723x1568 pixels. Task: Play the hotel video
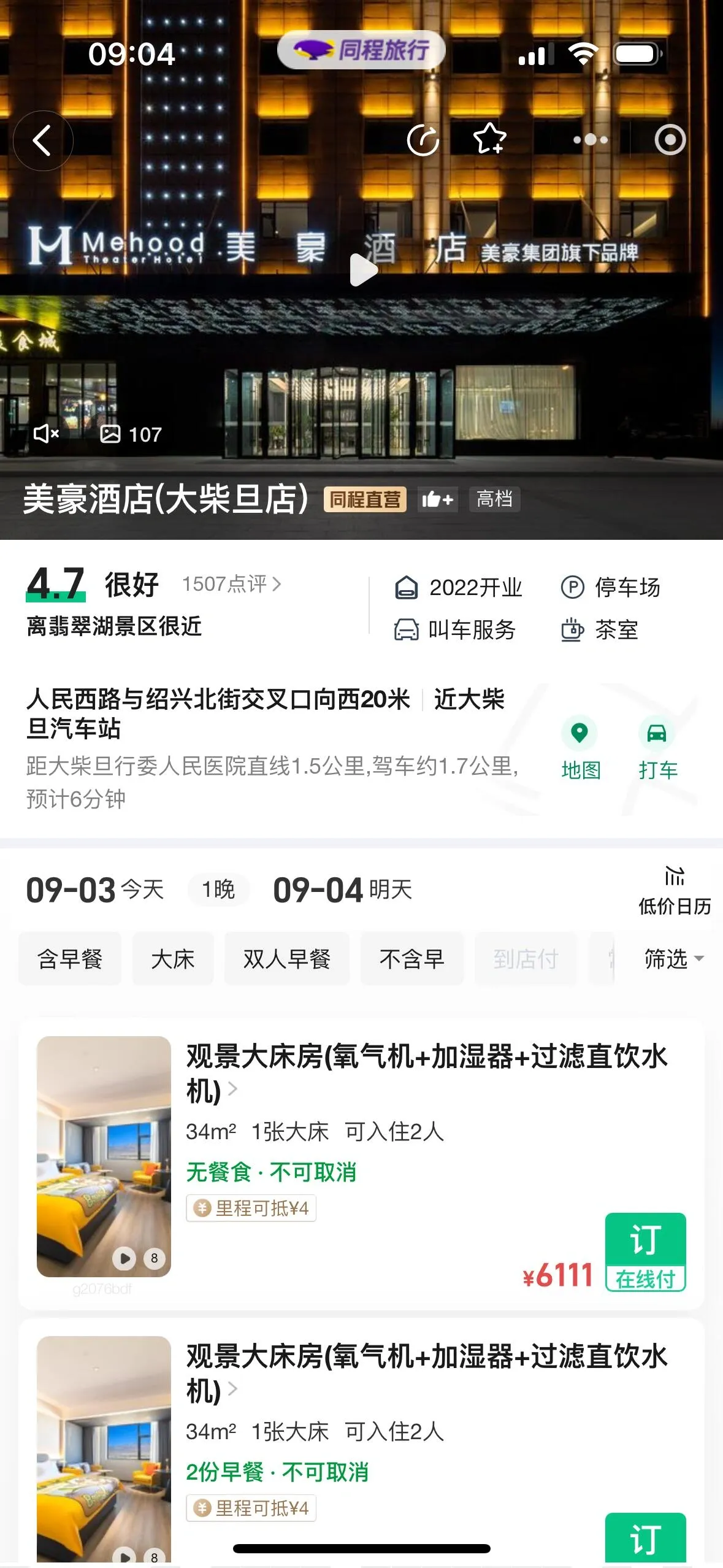363,270
